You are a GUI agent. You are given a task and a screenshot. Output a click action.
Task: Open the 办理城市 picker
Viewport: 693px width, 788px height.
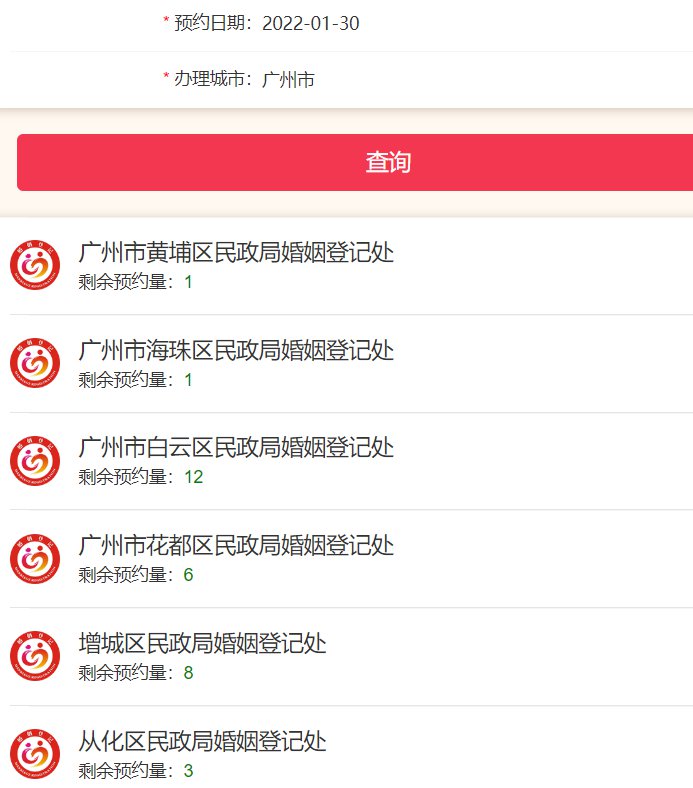(x=288, y=79)
